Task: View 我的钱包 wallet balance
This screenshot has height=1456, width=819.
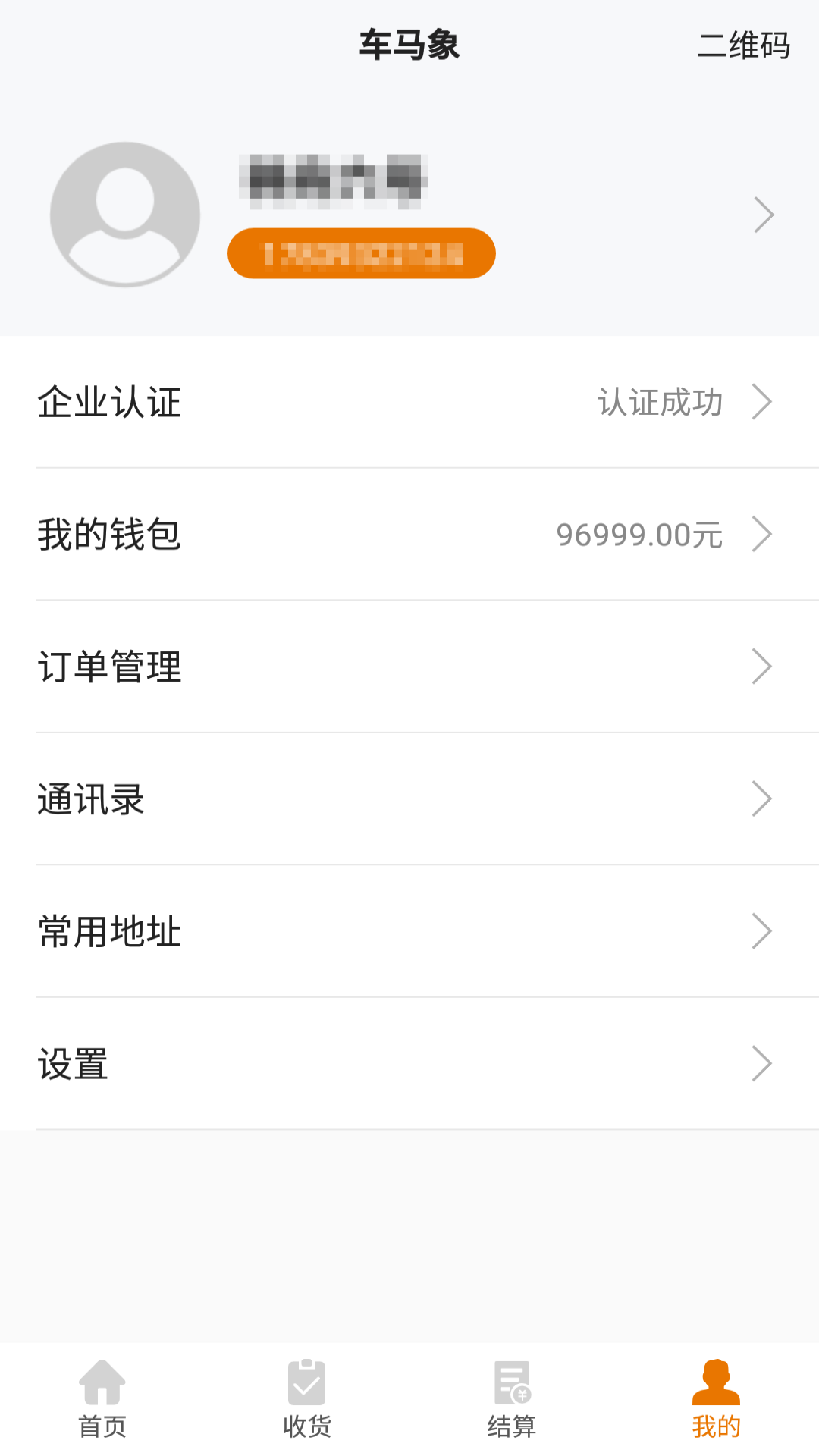Action: pos(409,535)
